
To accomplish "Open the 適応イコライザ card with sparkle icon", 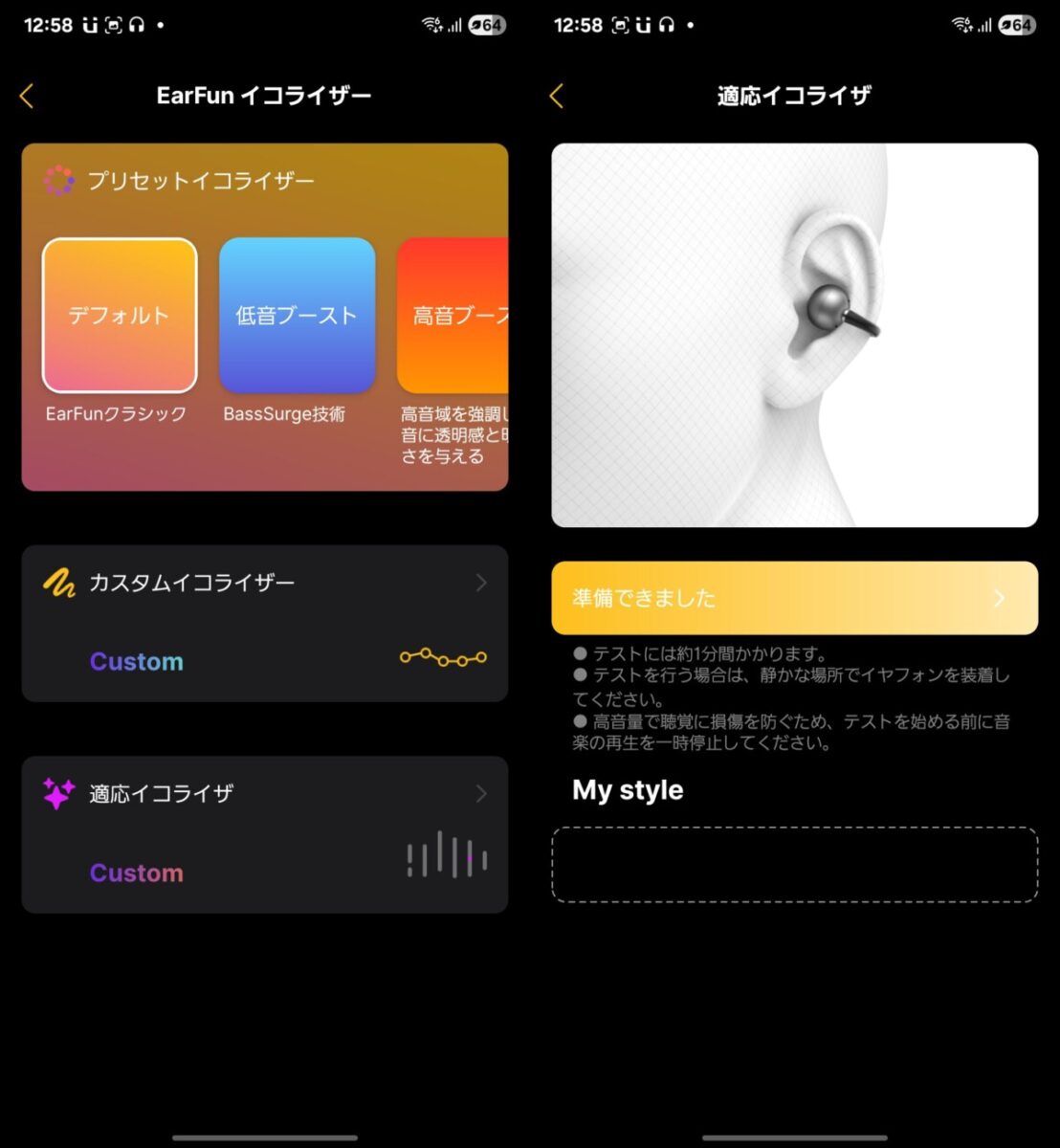I will click(264, 833).
